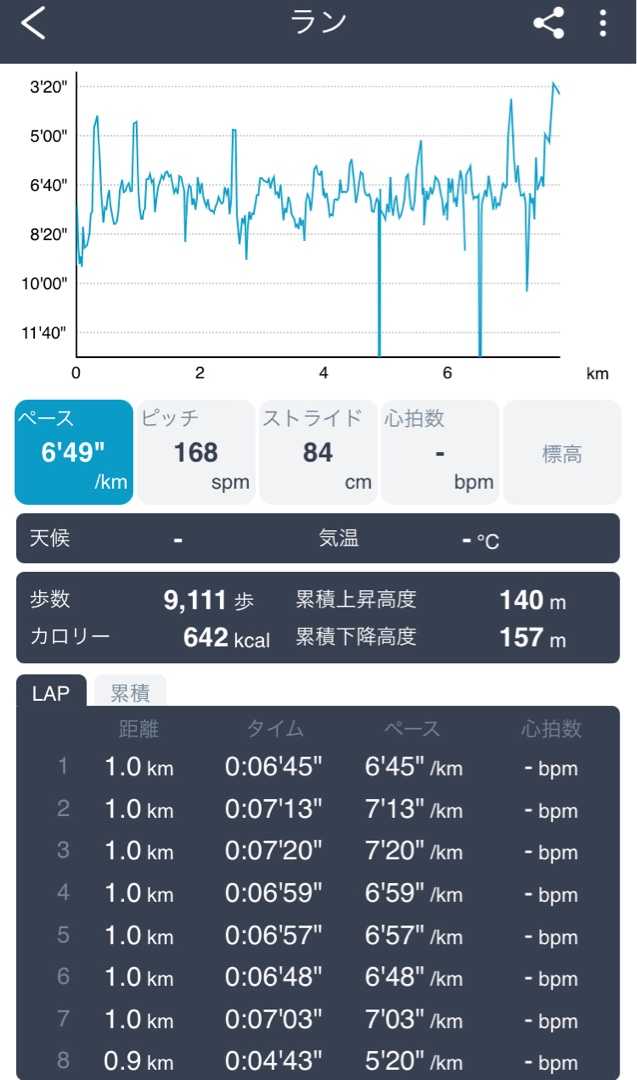The height and width of the screenshot is (1080, 637).
Task: Go back from the ラン screen
Action: coord(34,24)
